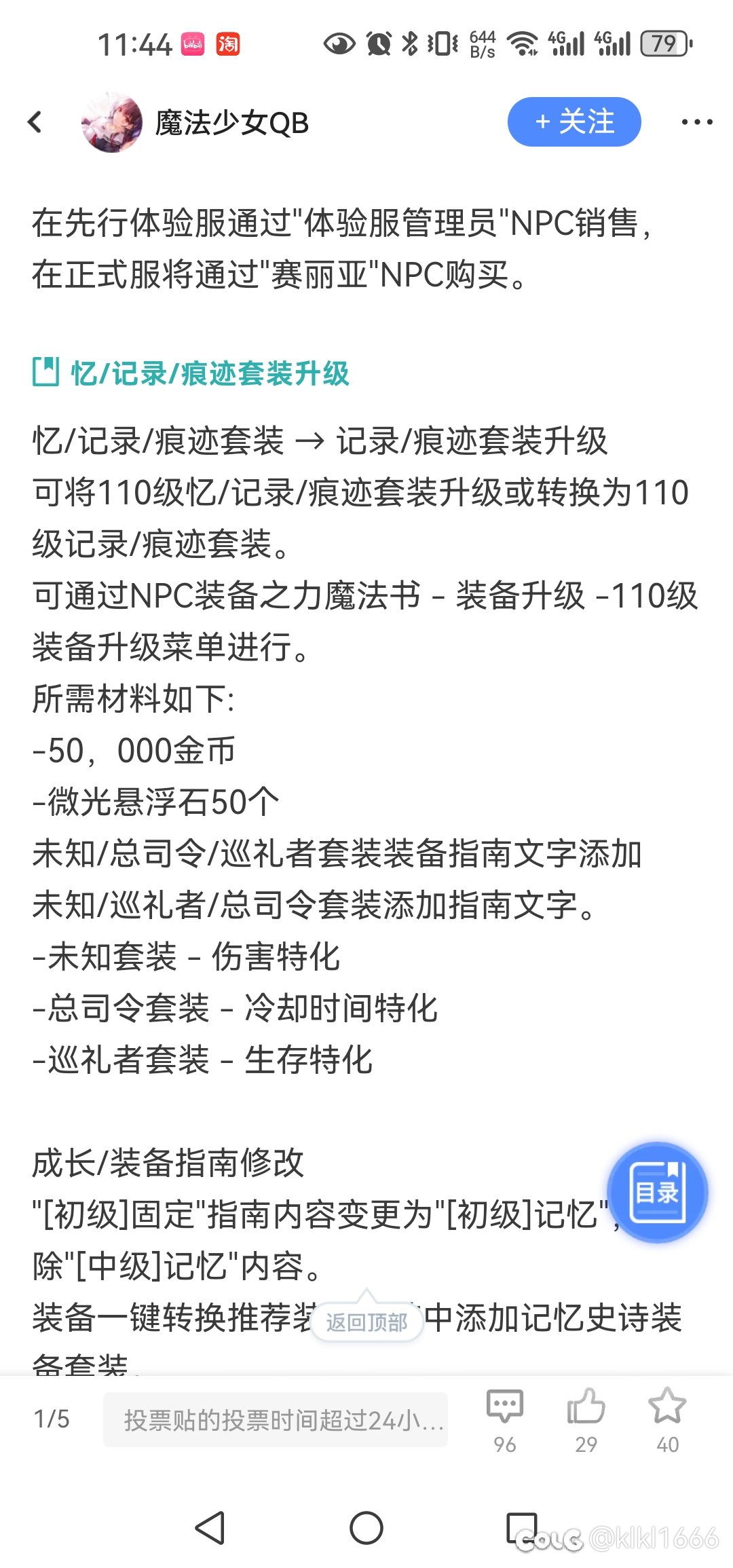Open the three-dot overflow menu
733x1568 pixels.
[x=696, y=122]
